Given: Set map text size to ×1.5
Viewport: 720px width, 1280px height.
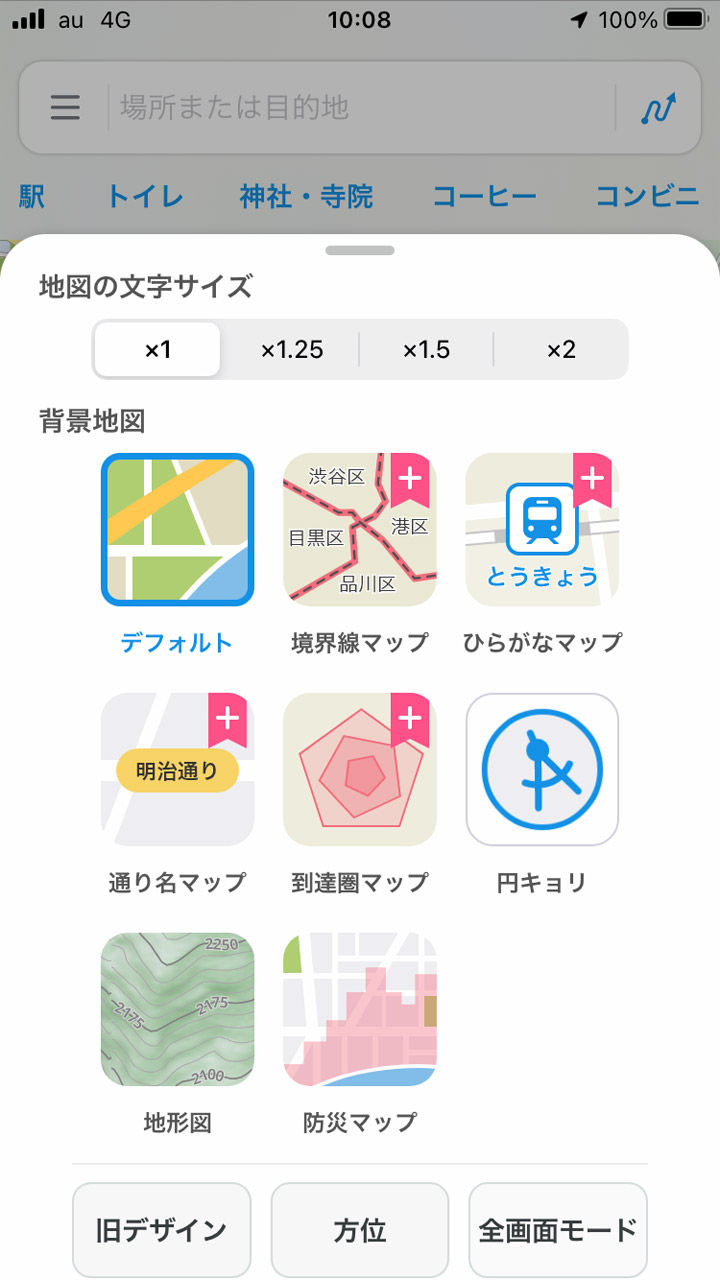Looking at the screenshot, I should click(x=427, y=349).
